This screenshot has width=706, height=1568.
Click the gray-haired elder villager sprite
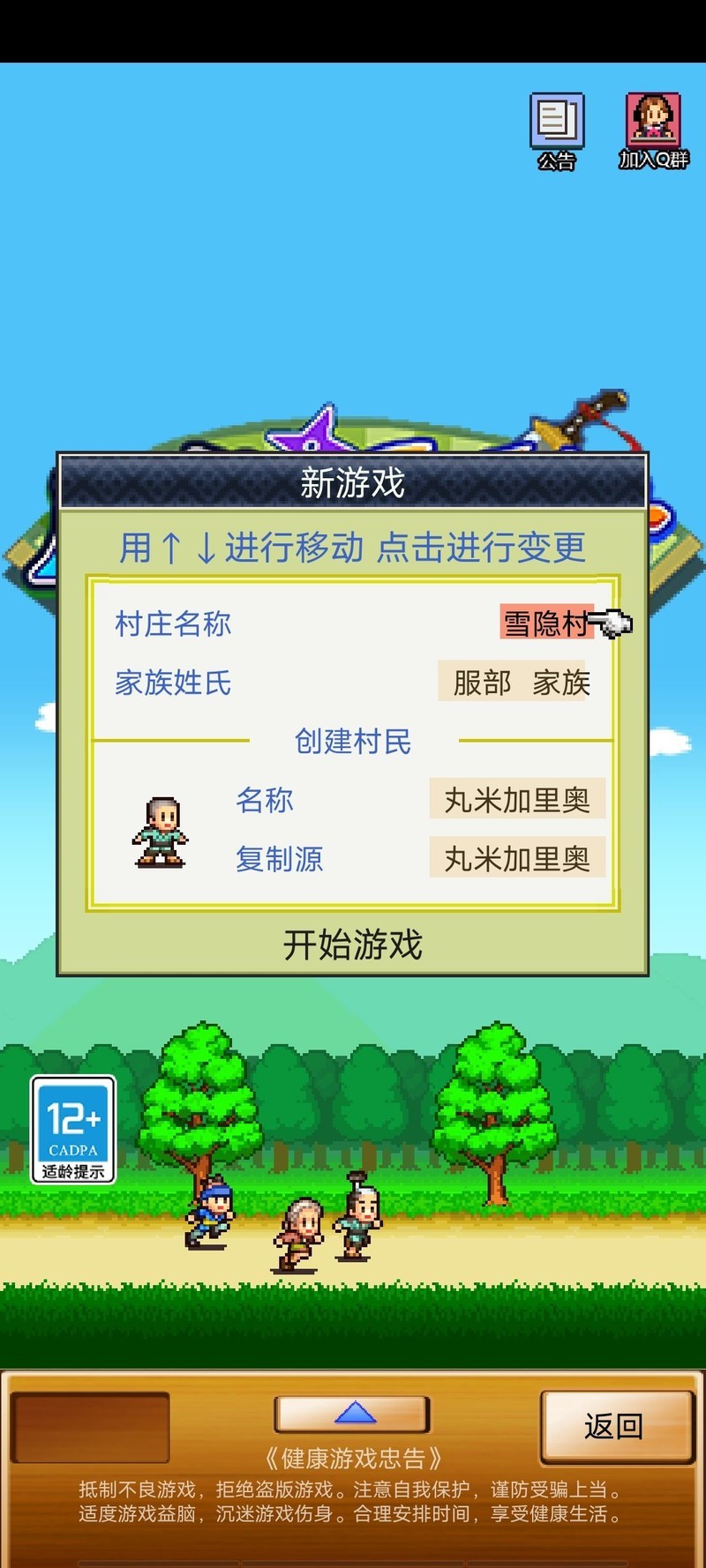(x=300, y=1230)
